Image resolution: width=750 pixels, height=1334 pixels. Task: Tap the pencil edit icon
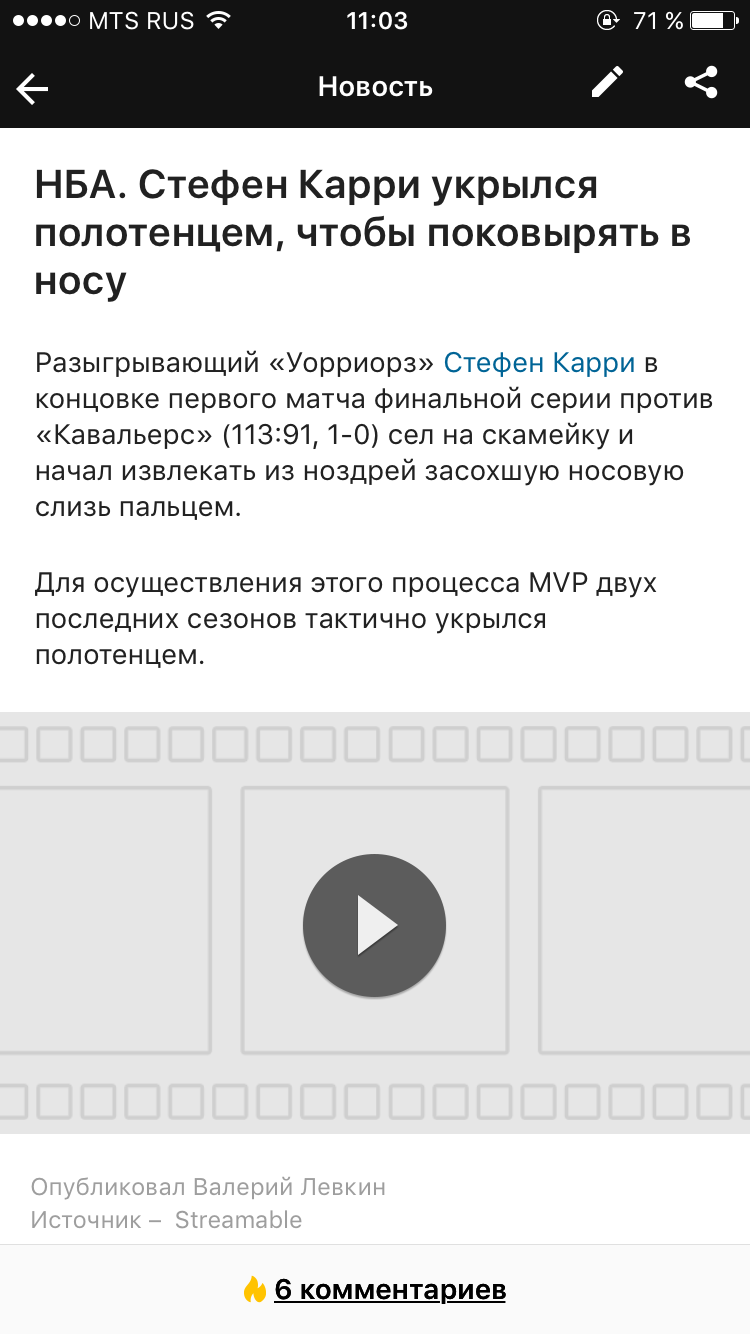(607, 82)
